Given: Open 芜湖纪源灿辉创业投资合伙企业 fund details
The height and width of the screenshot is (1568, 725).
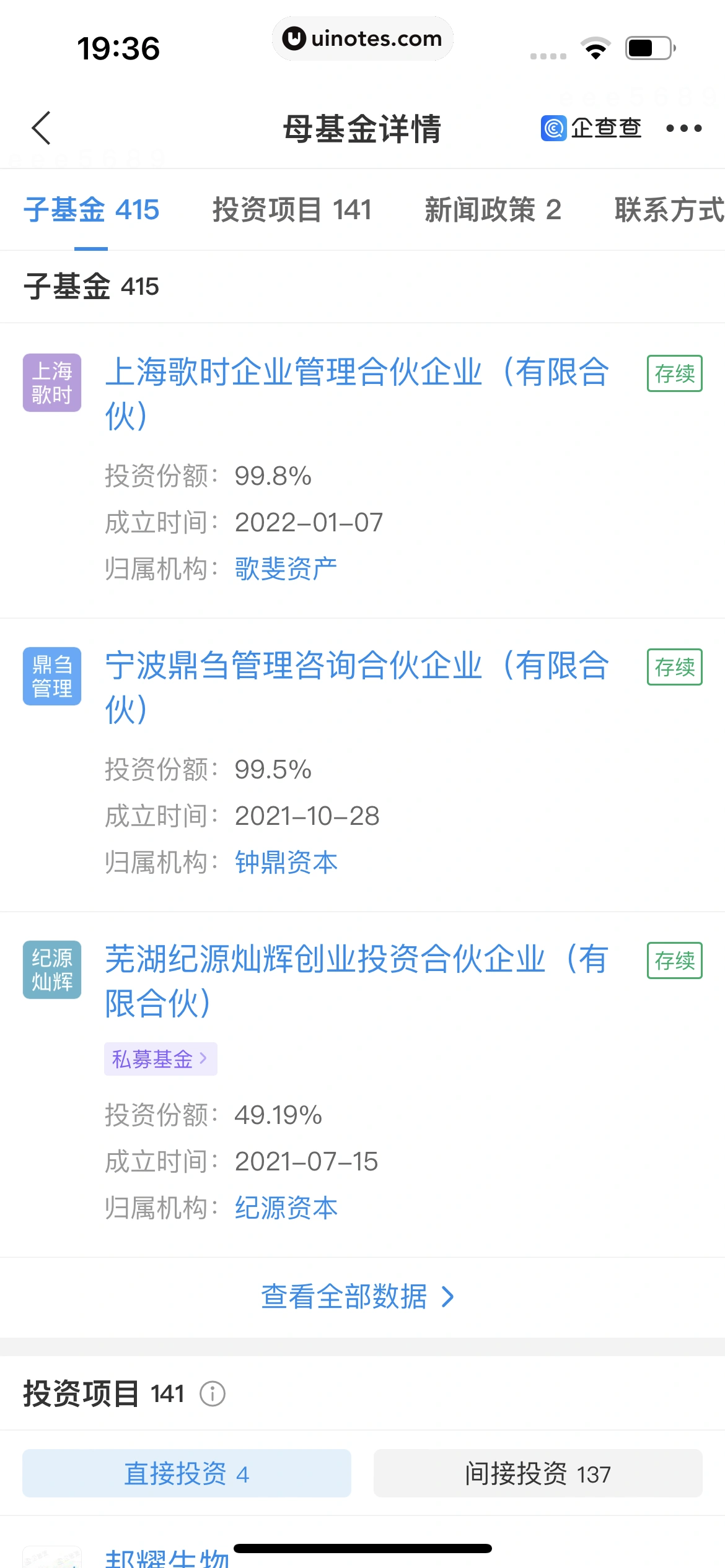Looking at the screenshot, I should point(356,980).
